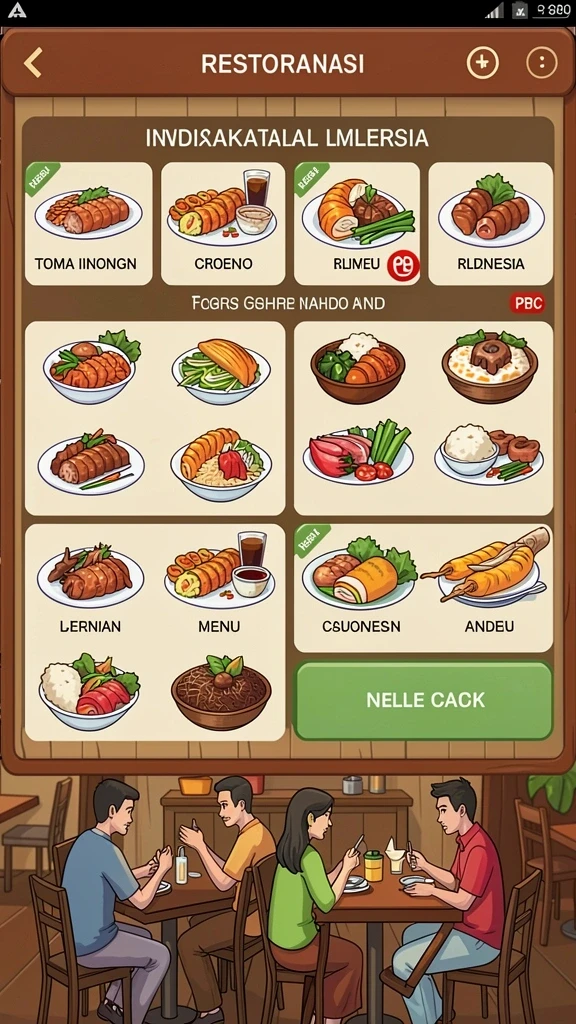This screenshot has height=1024, width=576.
Task: Choose the RLDNESIA dish card
Action: click(490, 223)
